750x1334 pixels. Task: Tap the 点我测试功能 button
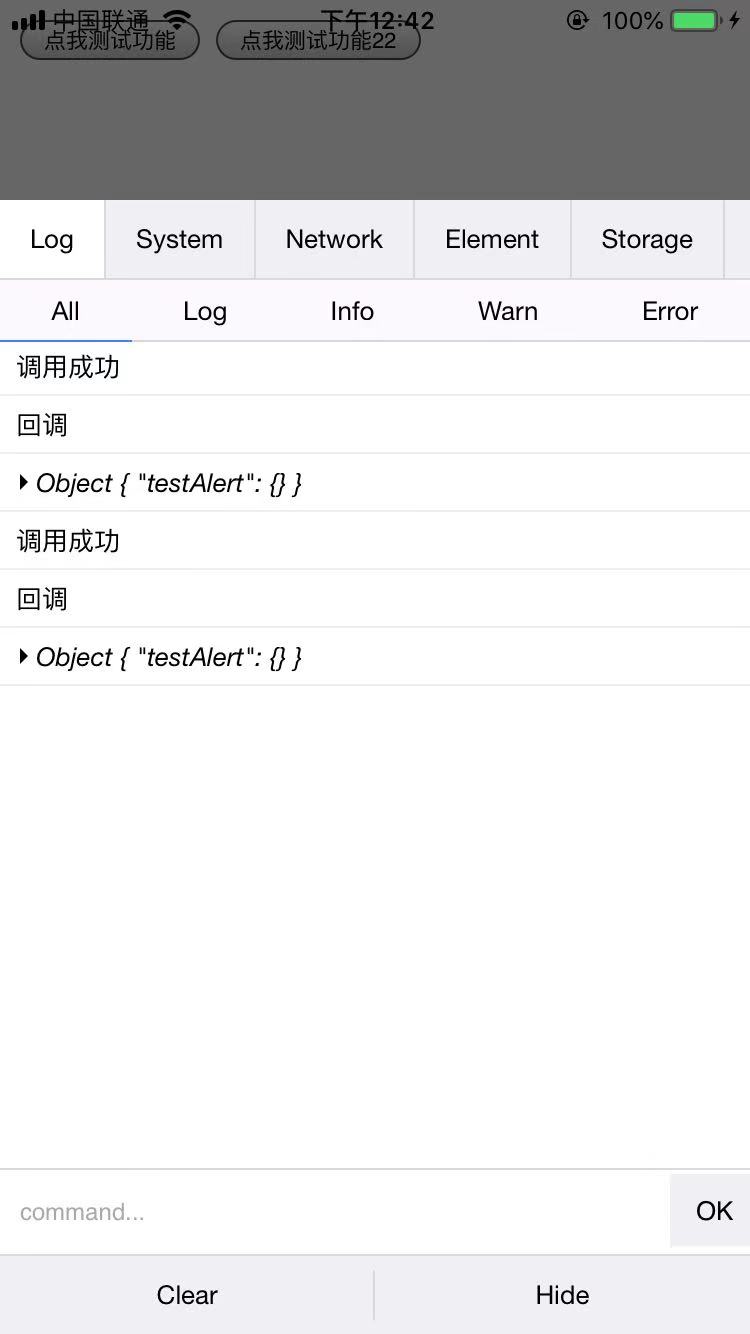tap(110, 40)
